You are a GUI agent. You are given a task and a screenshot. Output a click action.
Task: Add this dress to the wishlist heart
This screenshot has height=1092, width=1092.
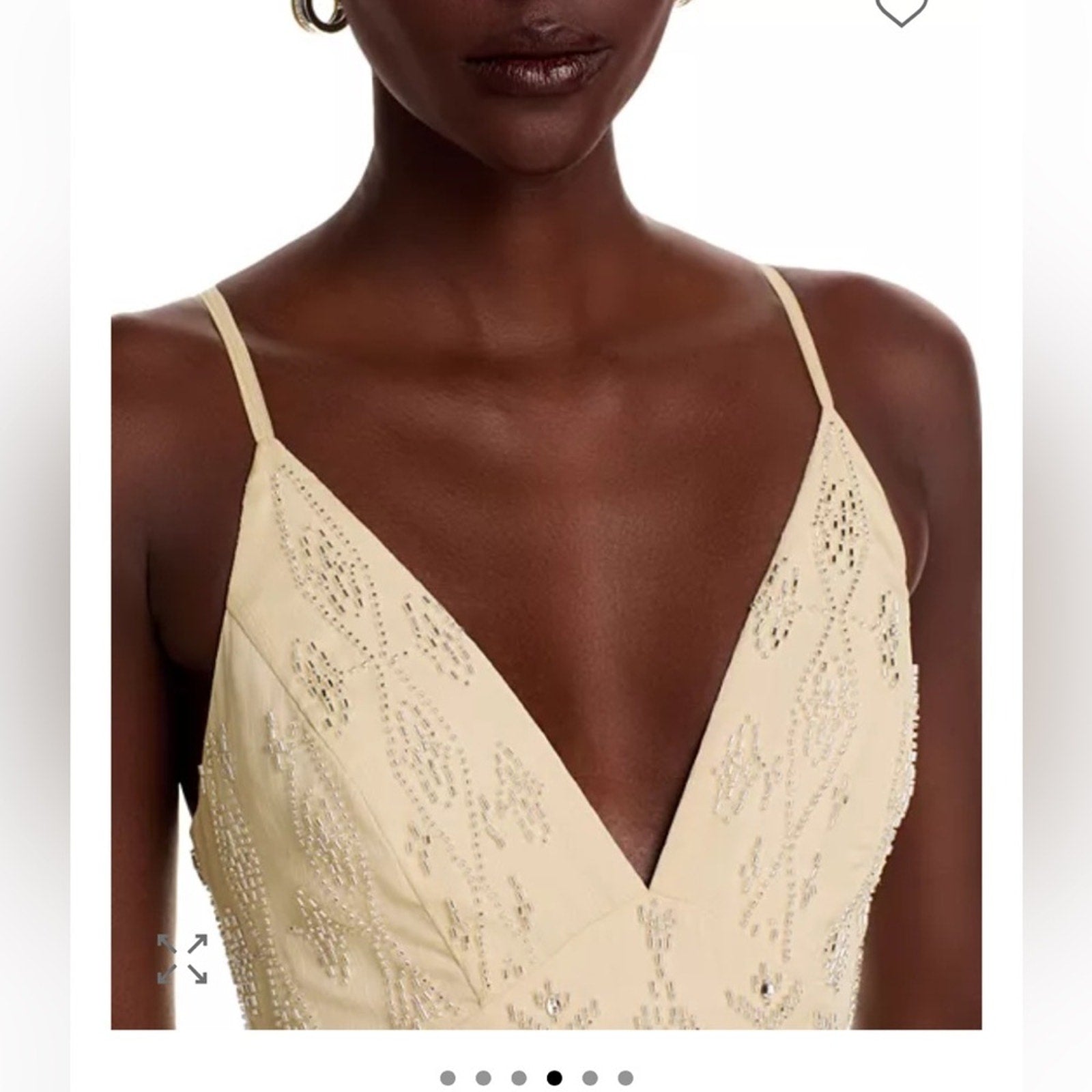[x=900, y=10]
